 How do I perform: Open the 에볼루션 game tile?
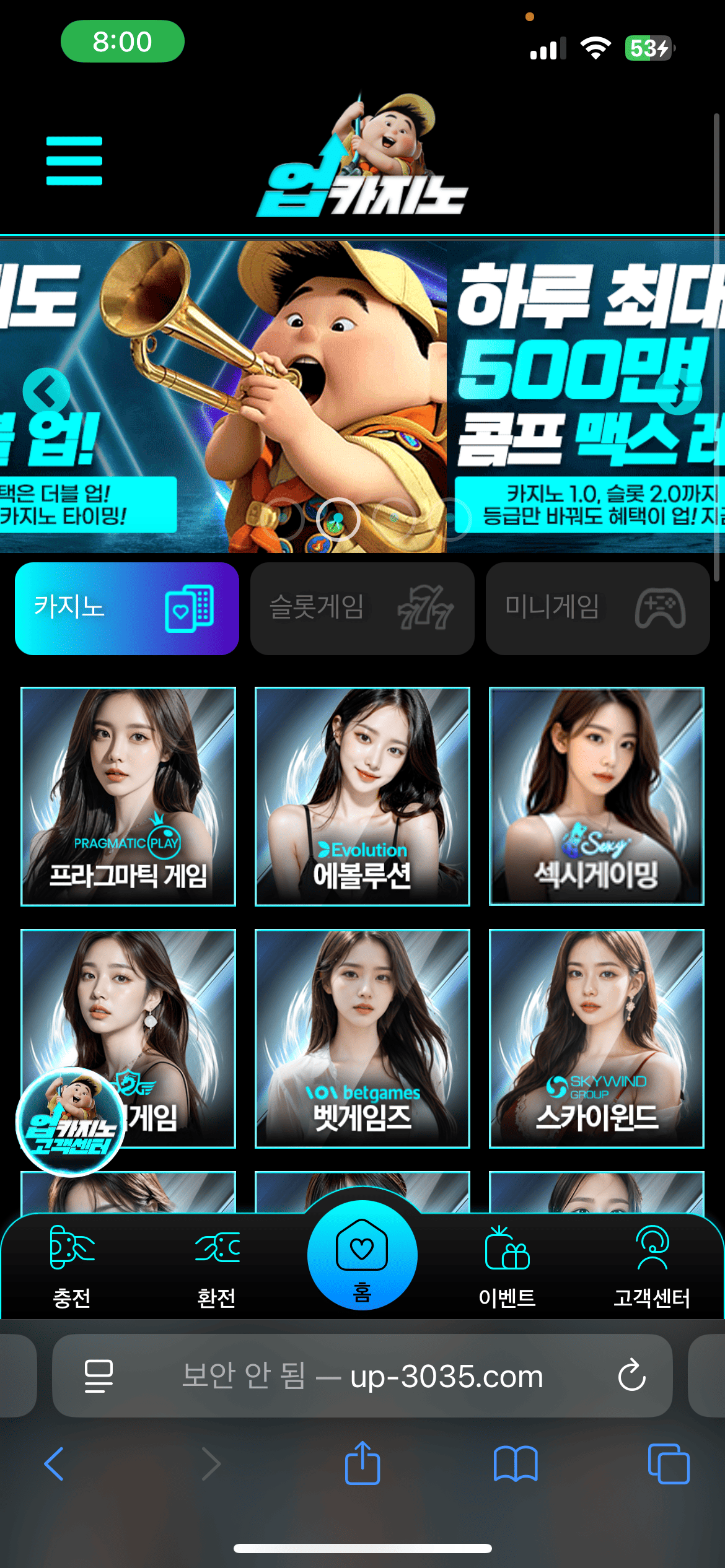pos(362,796)
